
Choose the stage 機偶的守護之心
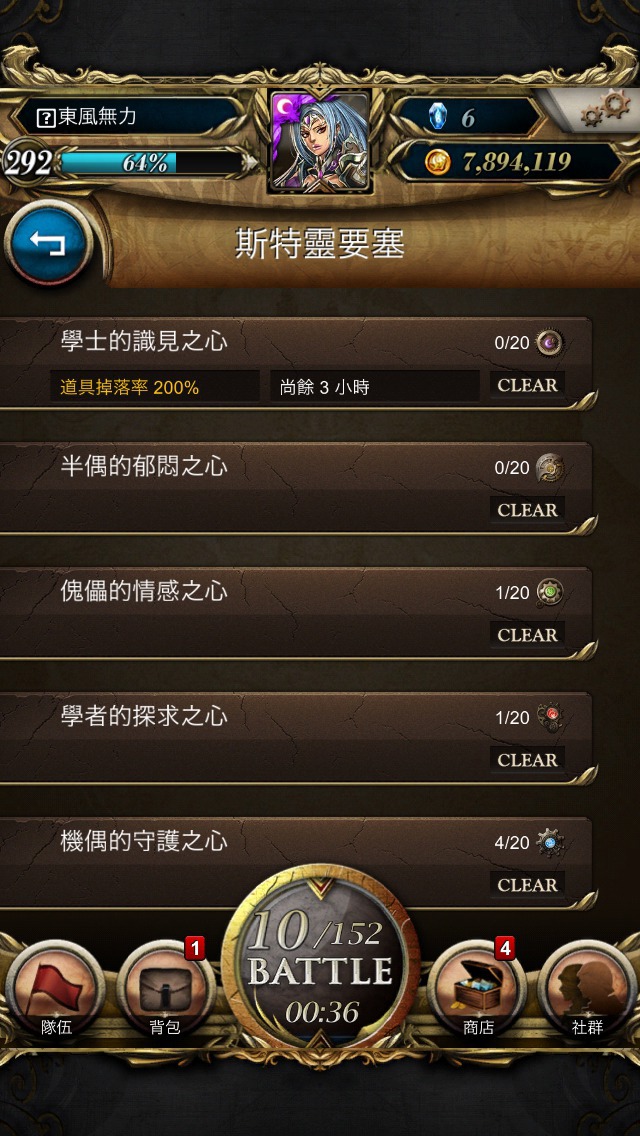tap(296, 863)
